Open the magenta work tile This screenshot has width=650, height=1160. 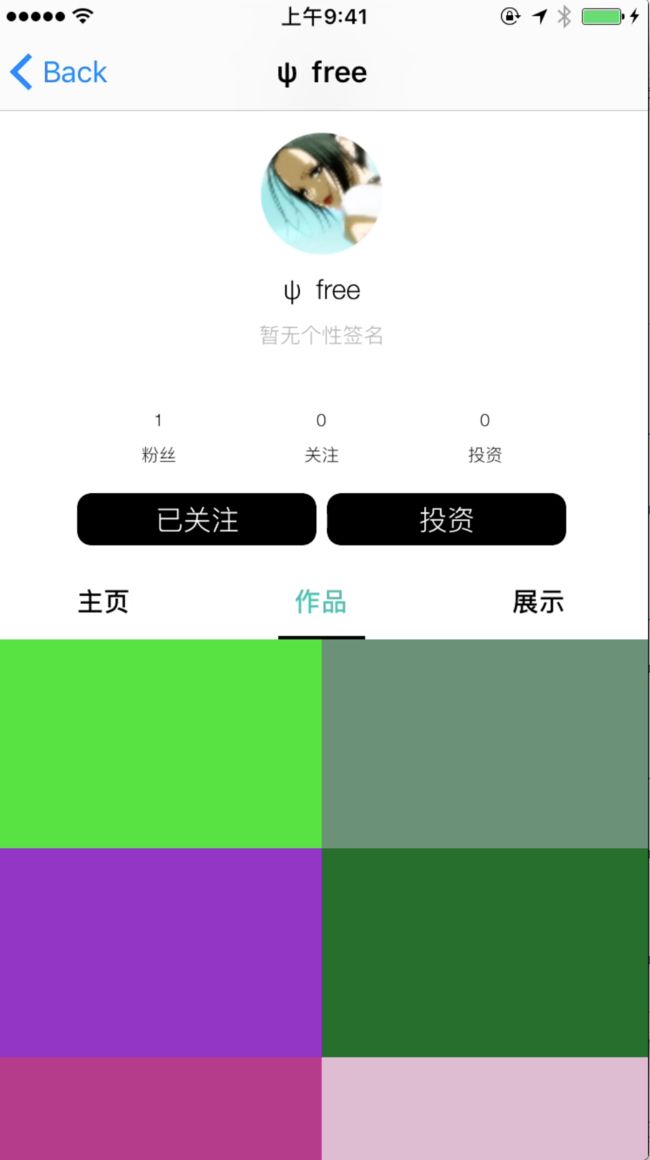160,1108
